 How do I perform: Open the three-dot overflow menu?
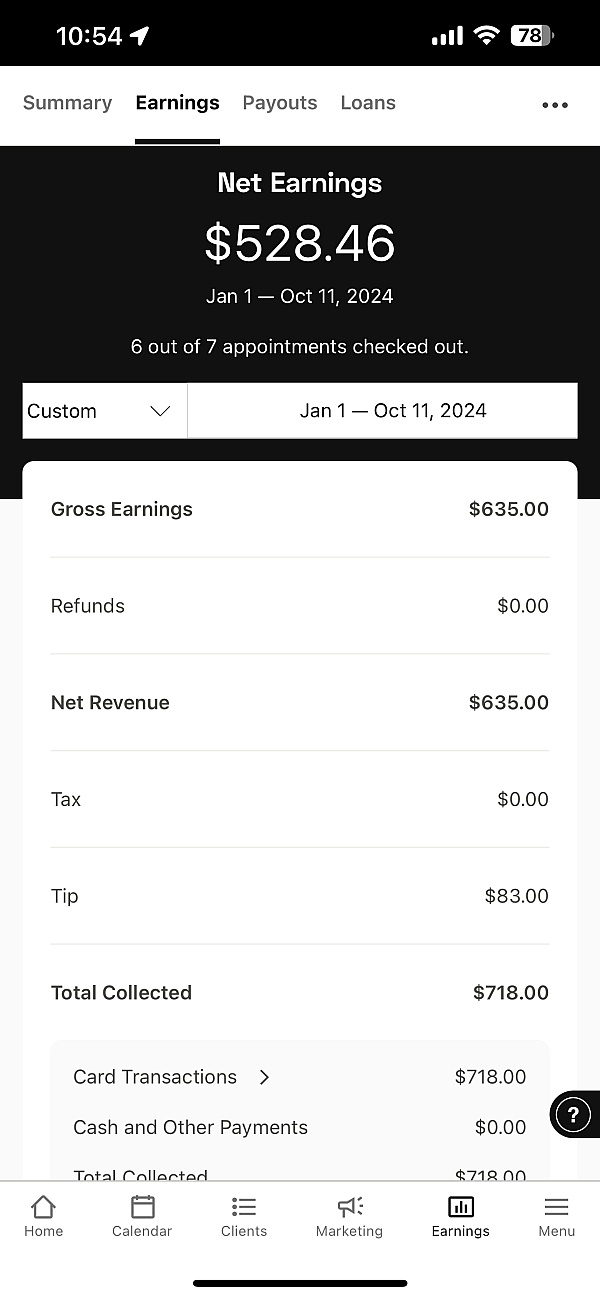[x=555, y=105]
